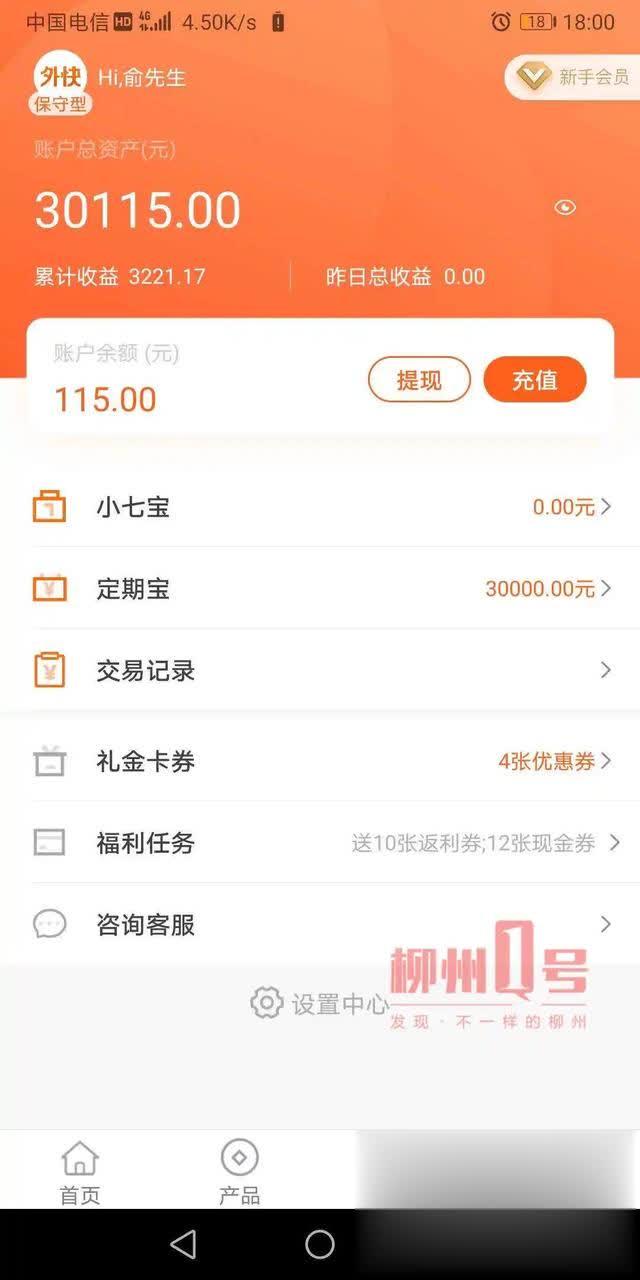Toggle balance visibility eye icon

pyautogui.click(x=565, y=208)
